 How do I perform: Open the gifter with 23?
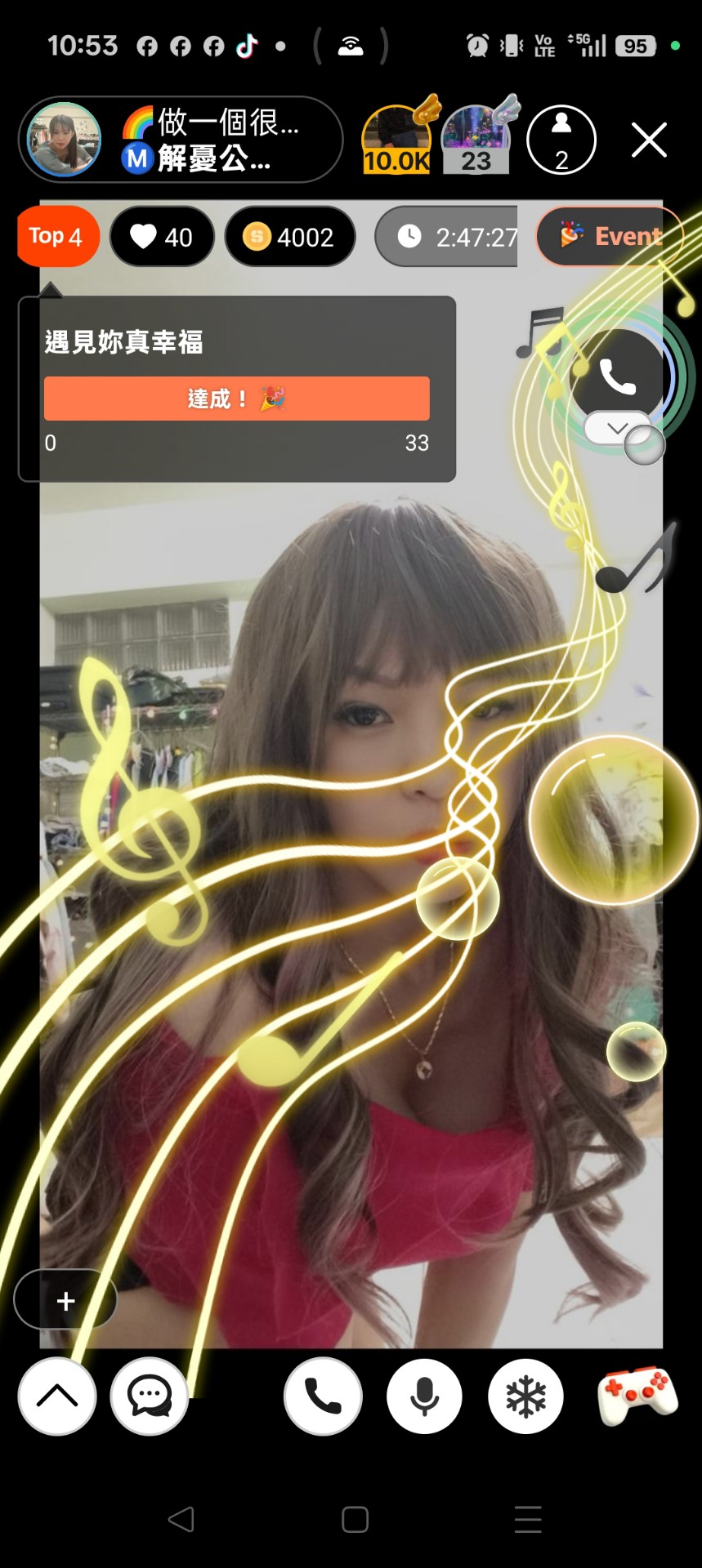(476, 140)
